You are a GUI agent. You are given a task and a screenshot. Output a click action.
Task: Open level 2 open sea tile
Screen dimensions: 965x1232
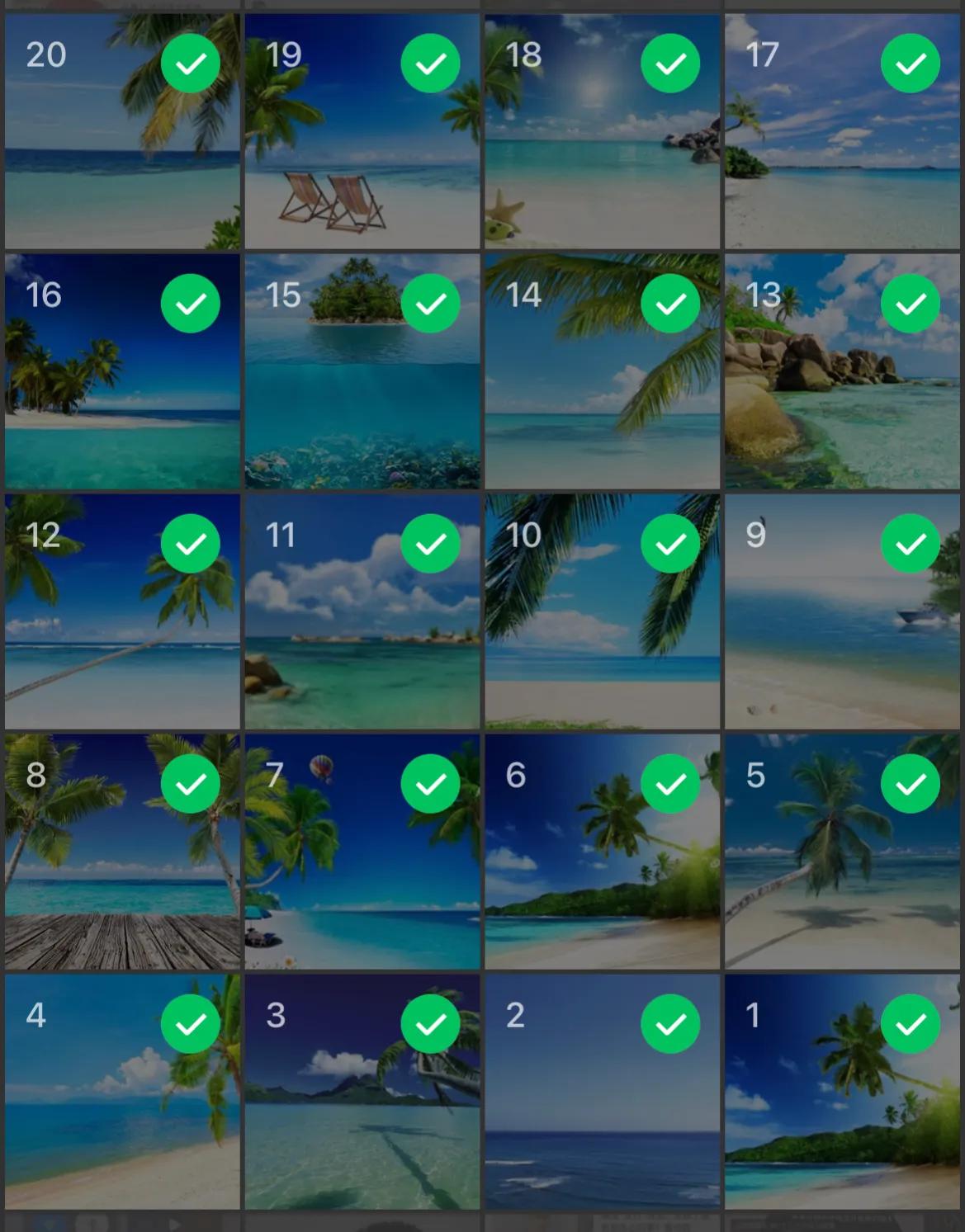coord(602,1092)
